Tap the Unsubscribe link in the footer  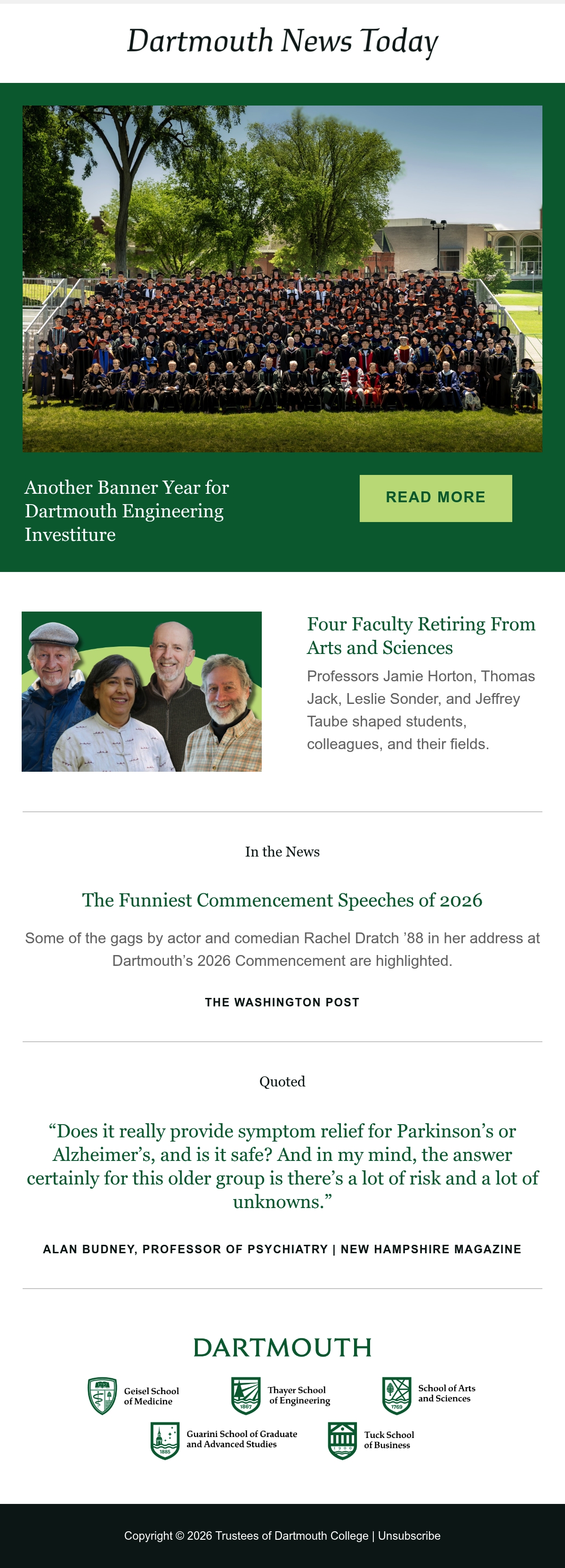coord(409,1536)
